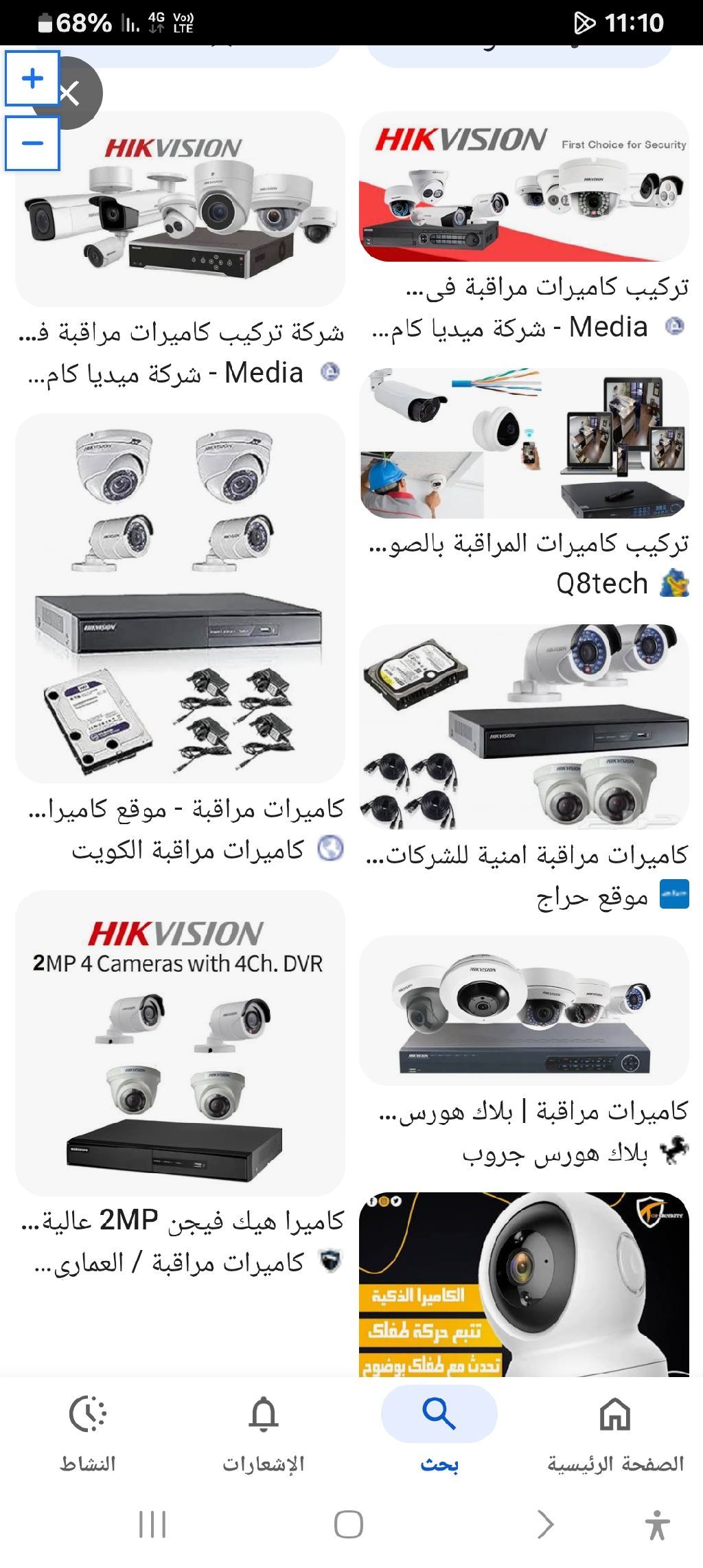Open the بلاك هورس جروب cameras result
Viewport: 703px width, 1568px height.
pyautogui.click(x=524, y=1010)
